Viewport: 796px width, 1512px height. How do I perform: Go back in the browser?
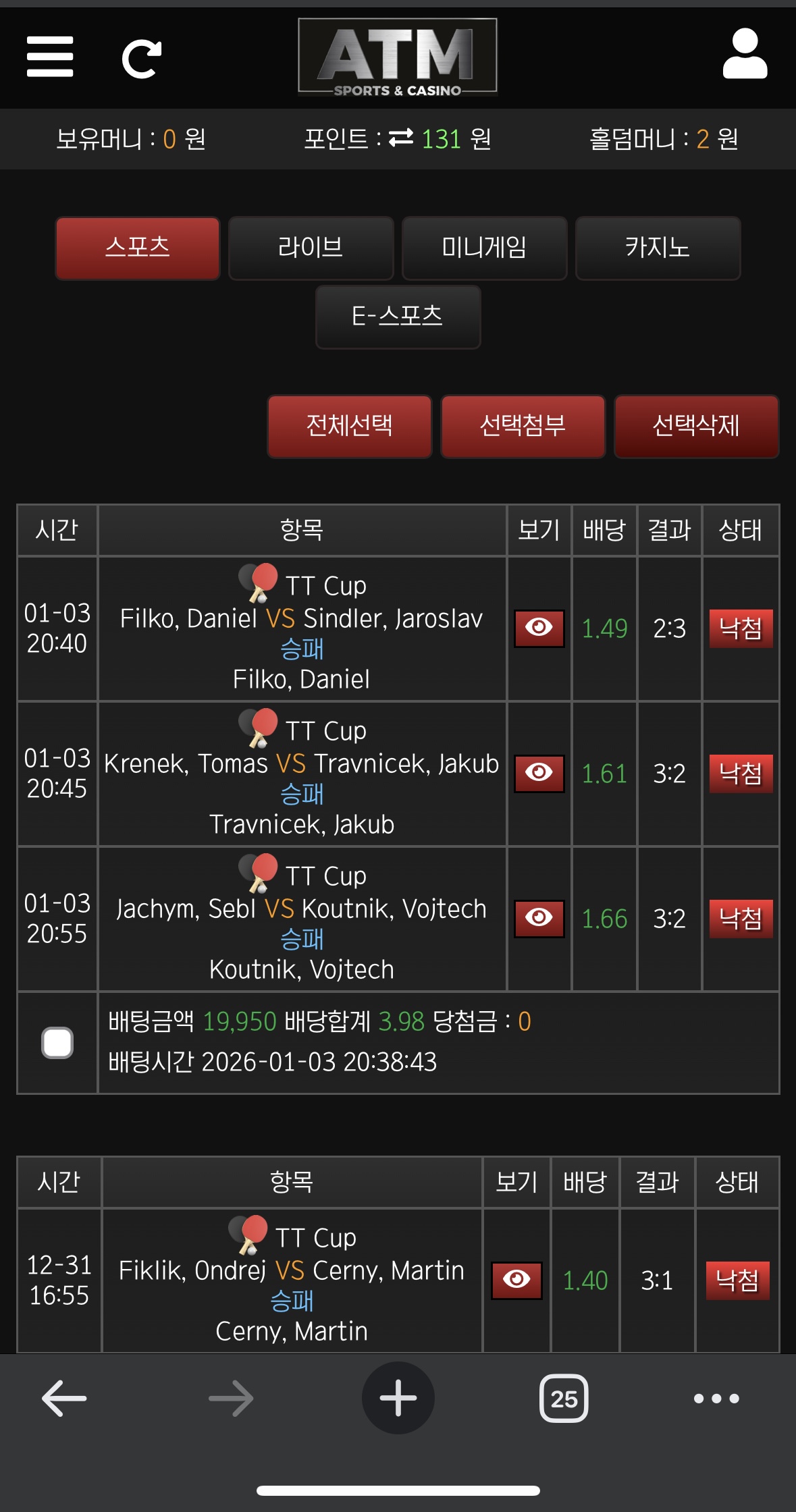[x=64, y=1398]
